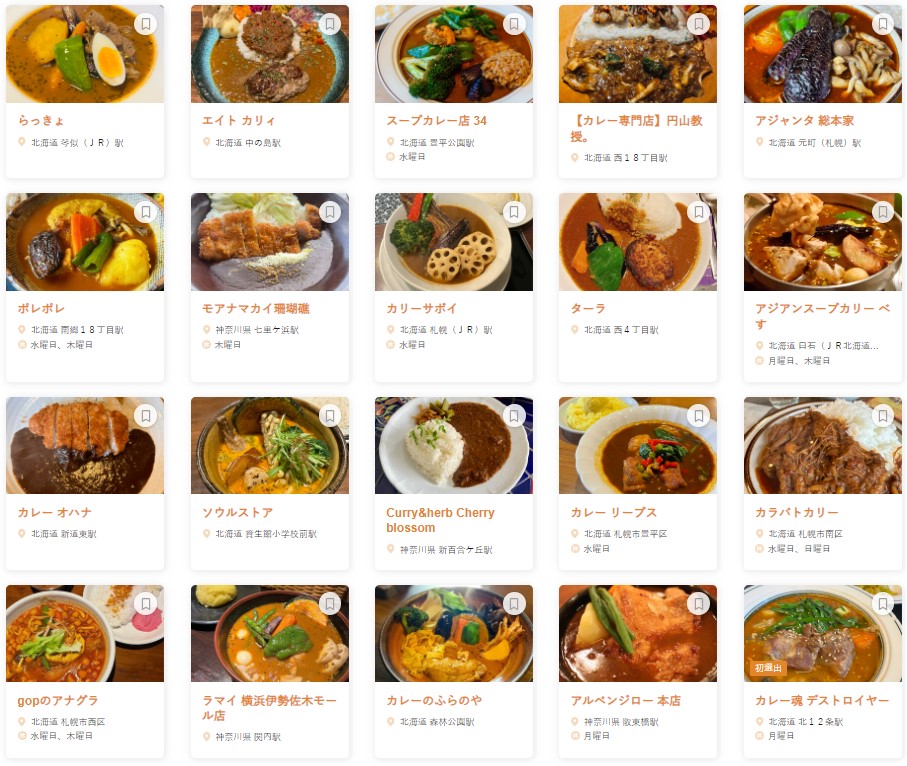
Task: Bookmark カレー魂 デストロイヤー
Action: pyautogui.click(x=883, y=604)
